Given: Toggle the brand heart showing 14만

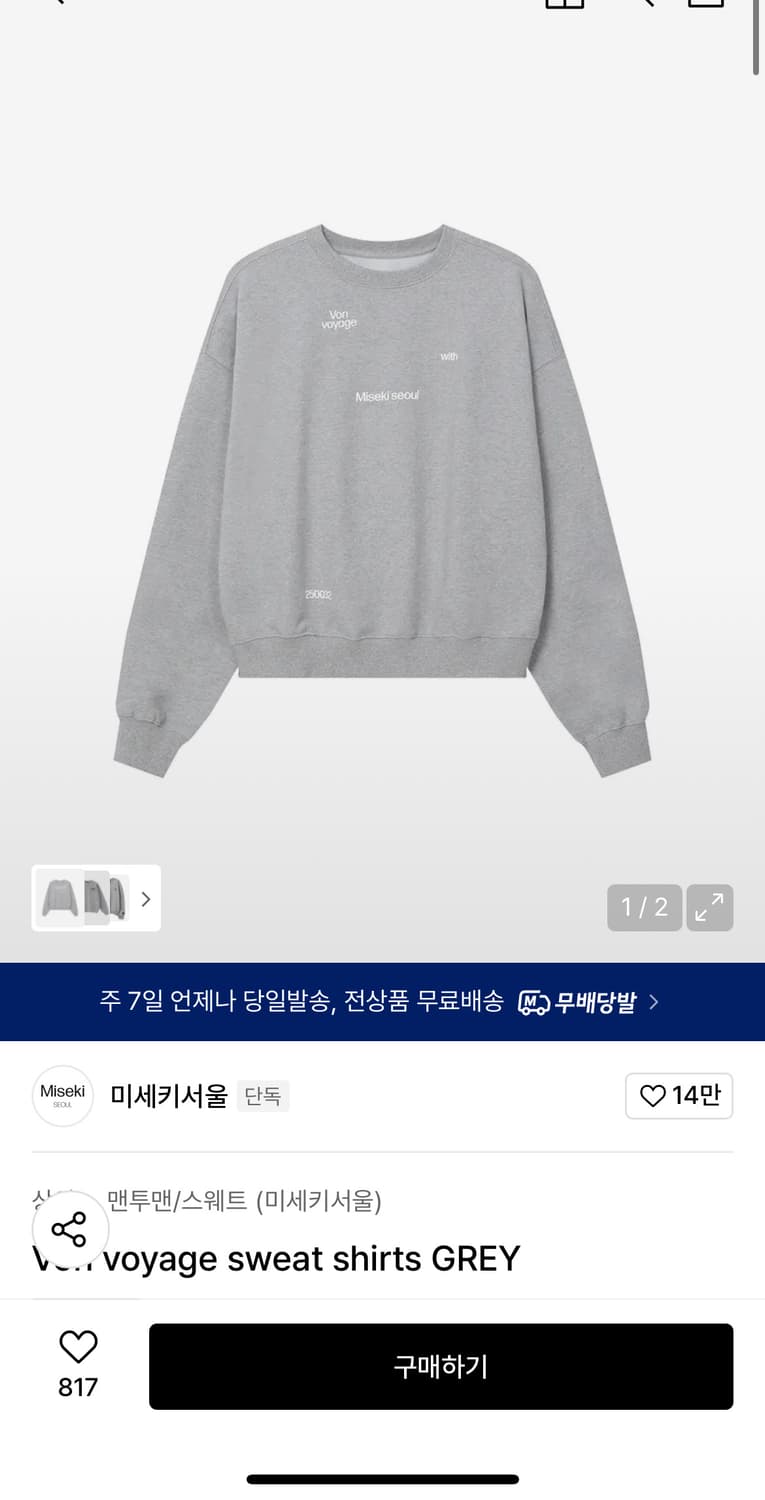Looking at the screenshot, I should point(679,1096).
